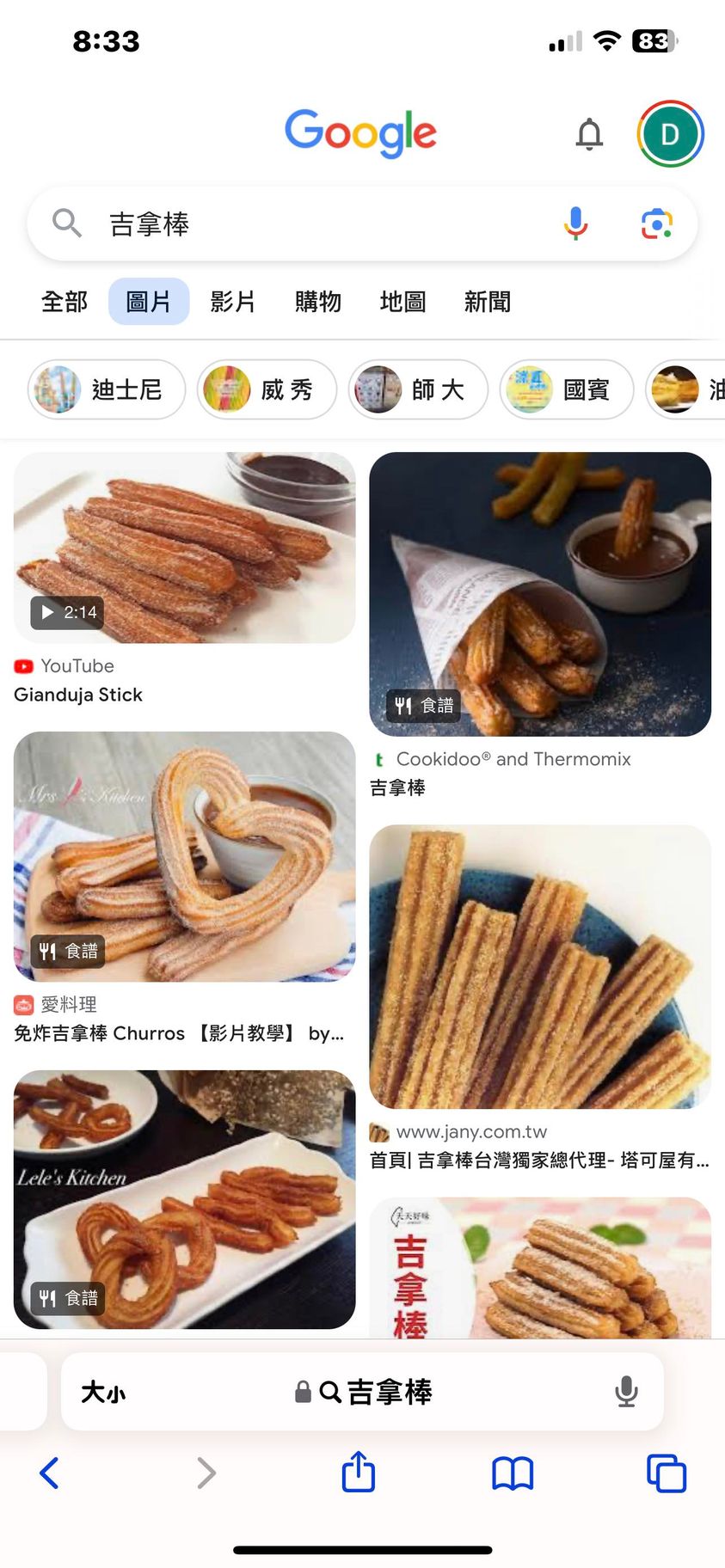The image size is (725, 1568).
Task: Switch to the 影片 tab
Action: (x=233, y=302)
